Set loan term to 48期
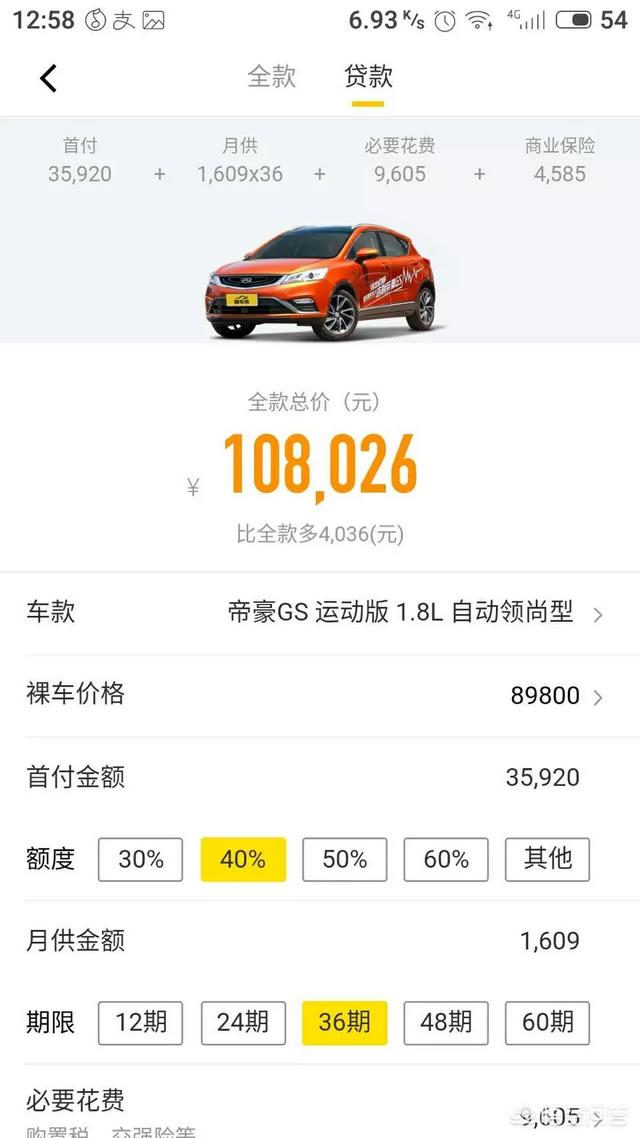This screenshot has width=640, height=1138. coord(446,1022)
